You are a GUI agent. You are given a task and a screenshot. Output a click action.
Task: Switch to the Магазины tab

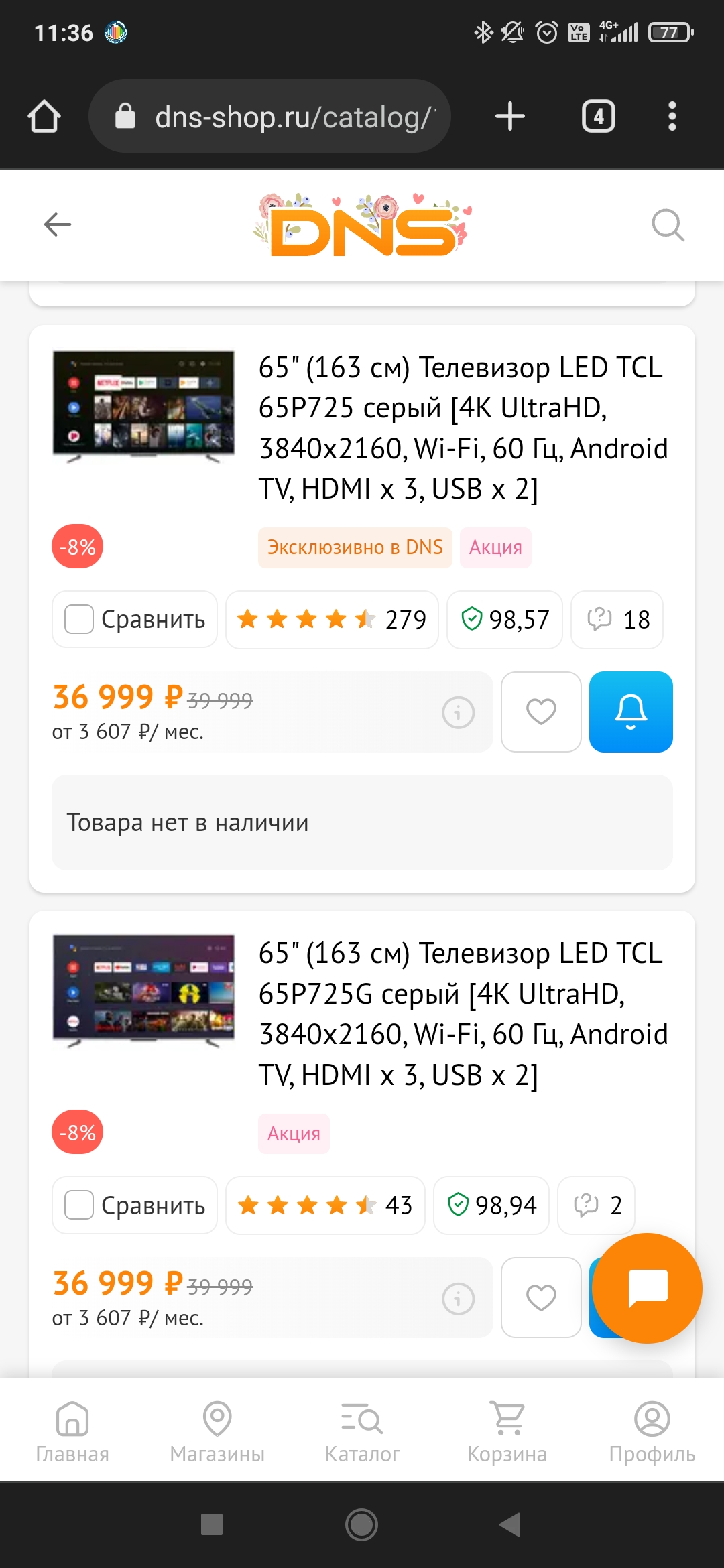217,1431
